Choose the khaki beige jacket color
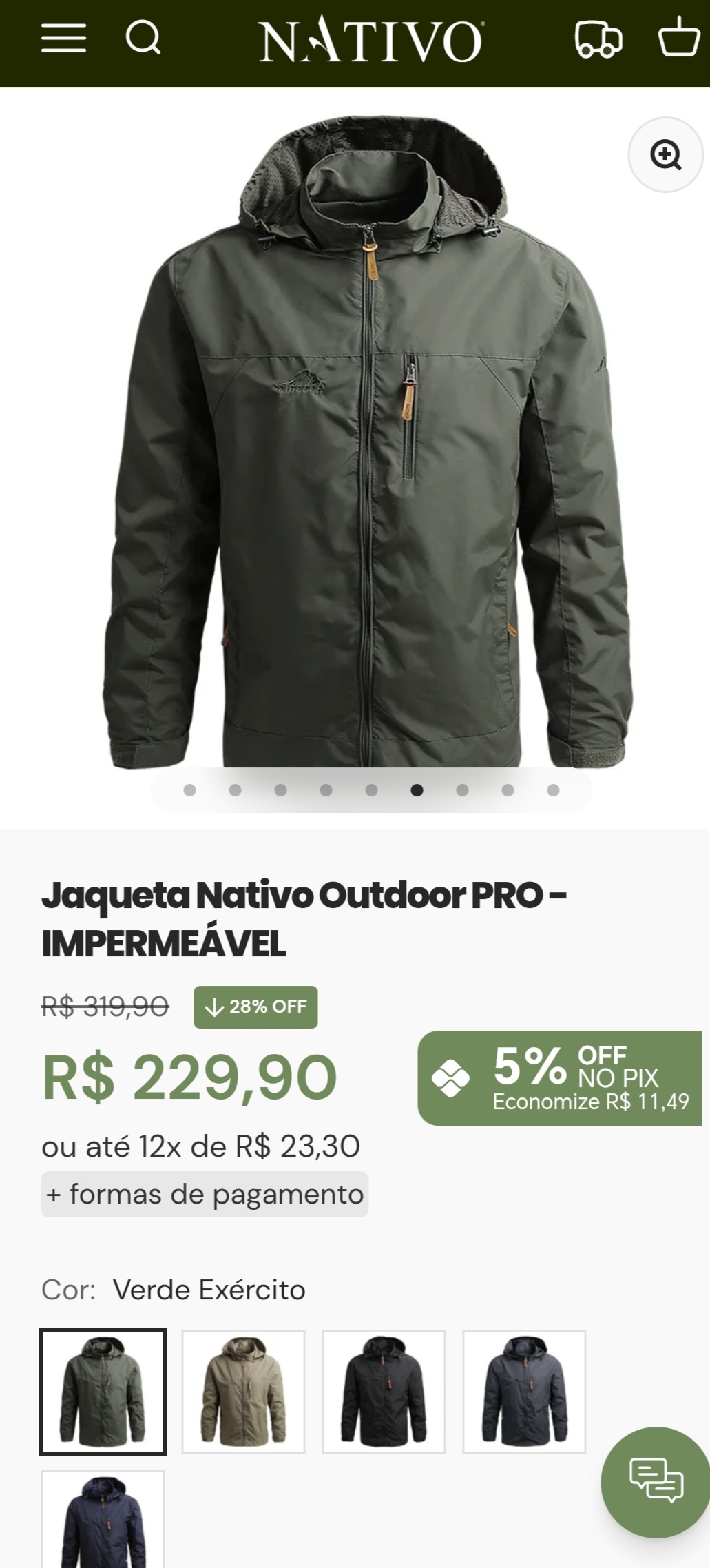 [243, 1391]
